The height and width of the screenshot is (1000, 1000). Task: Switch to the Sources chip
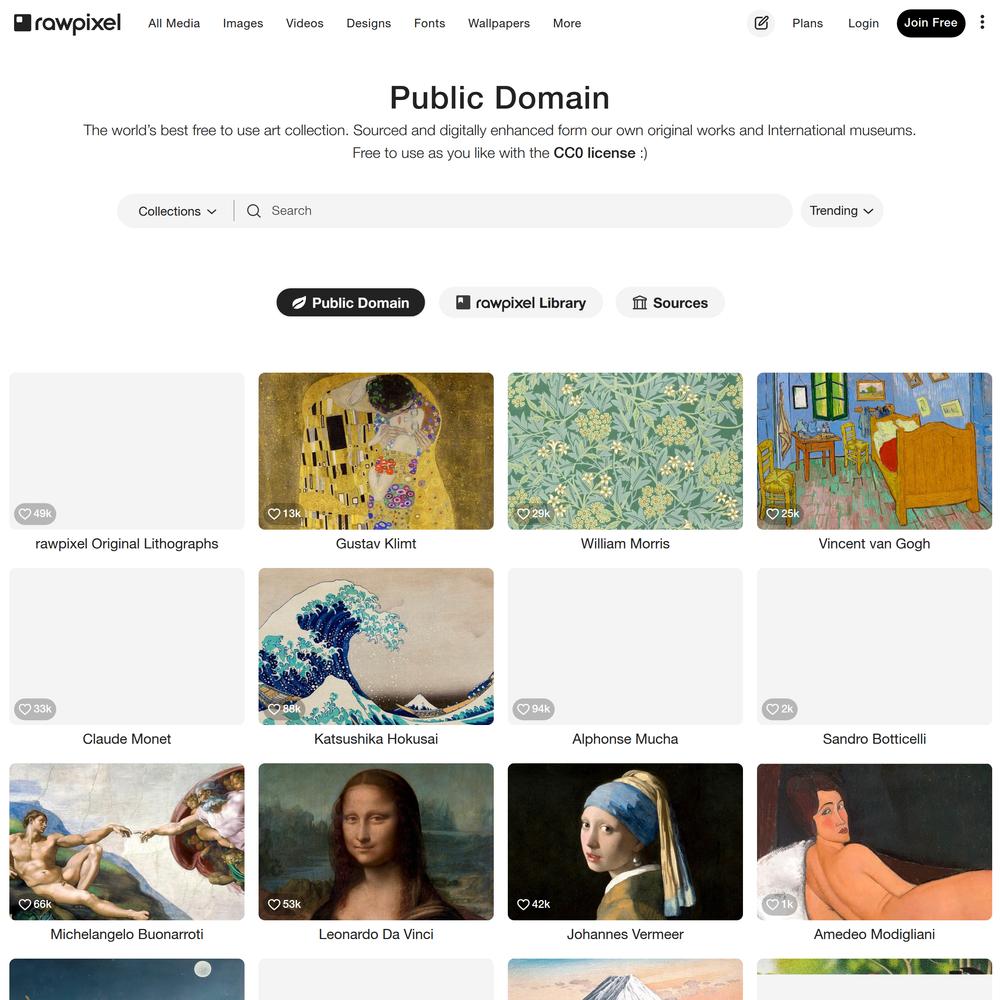(x=669, y=303)
